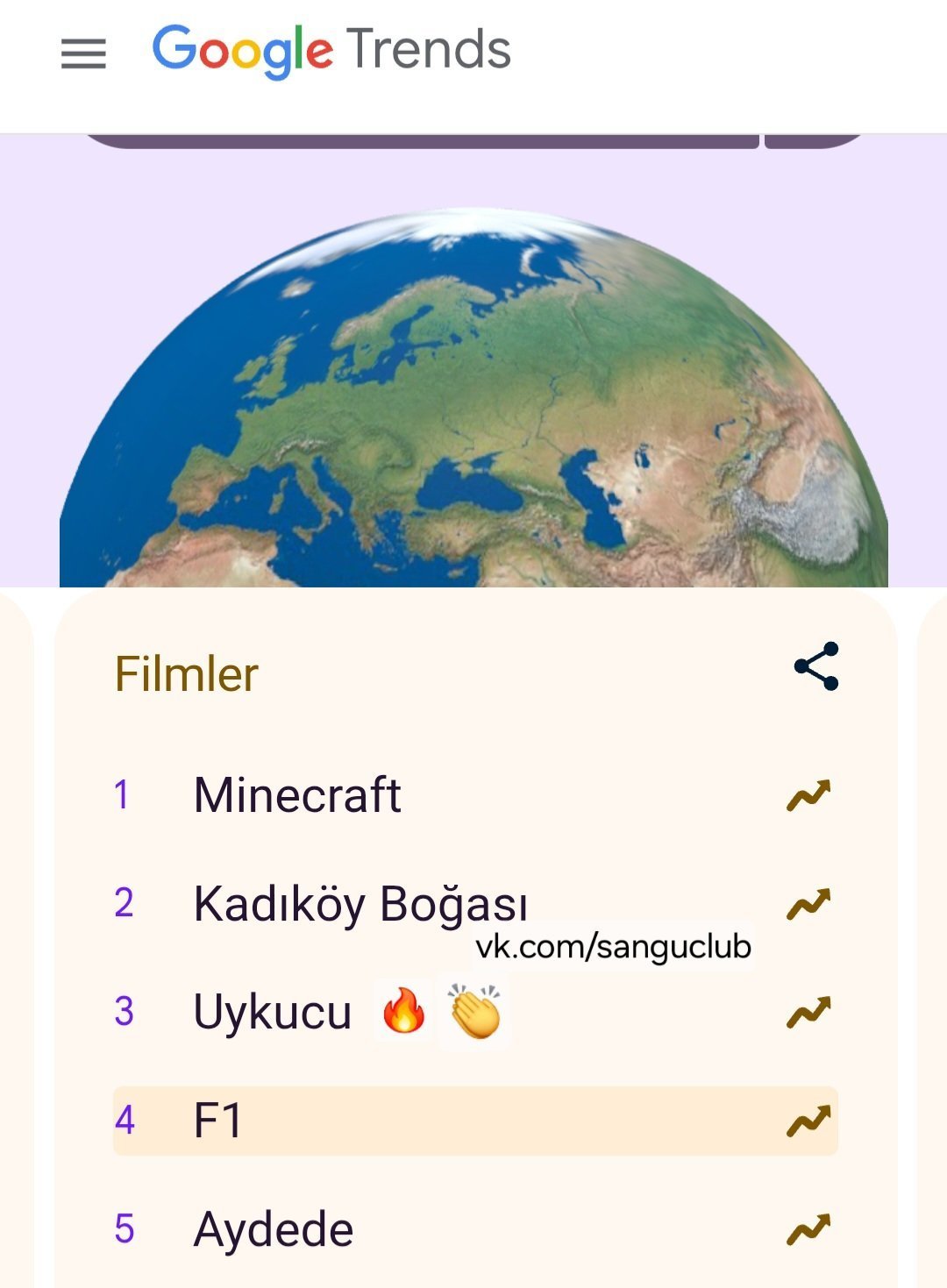Tap the Aydede list item
The image size is (947, 1288).
(274, 1229)
